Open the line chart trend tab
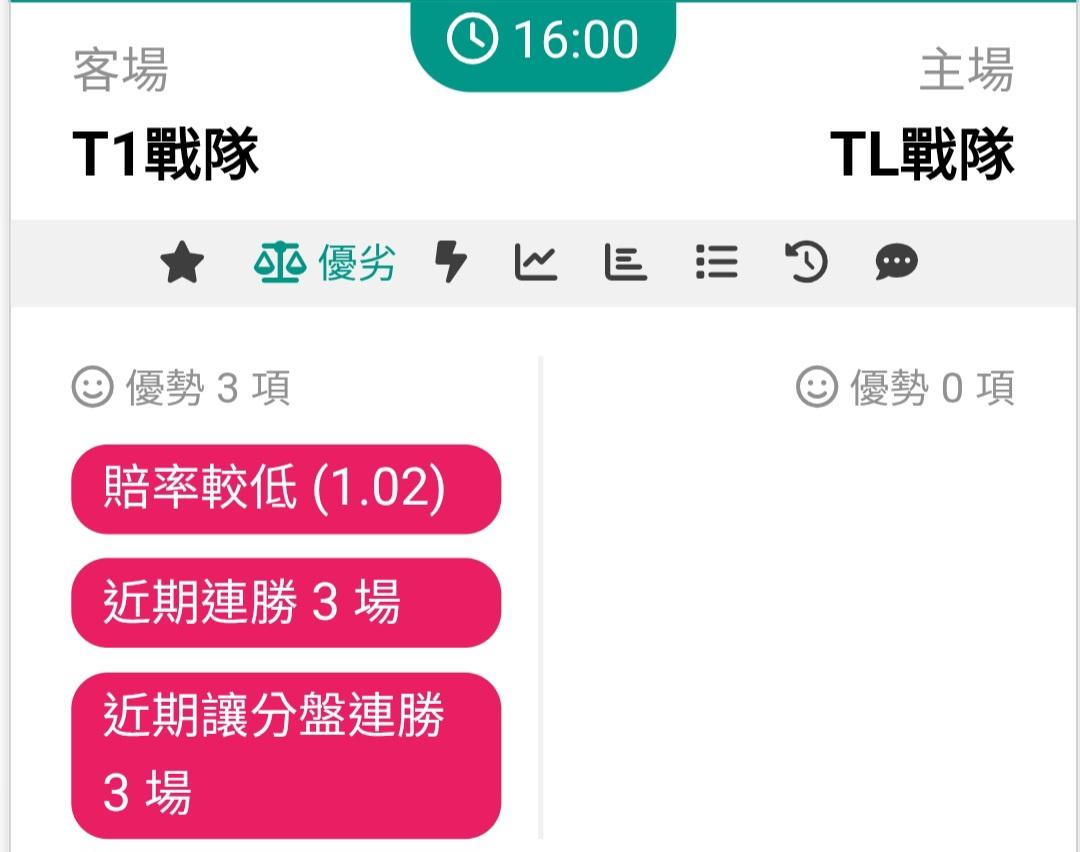The width and height of the screenshot is (1080, 852). pyautogui.click(x=536, y=262)
